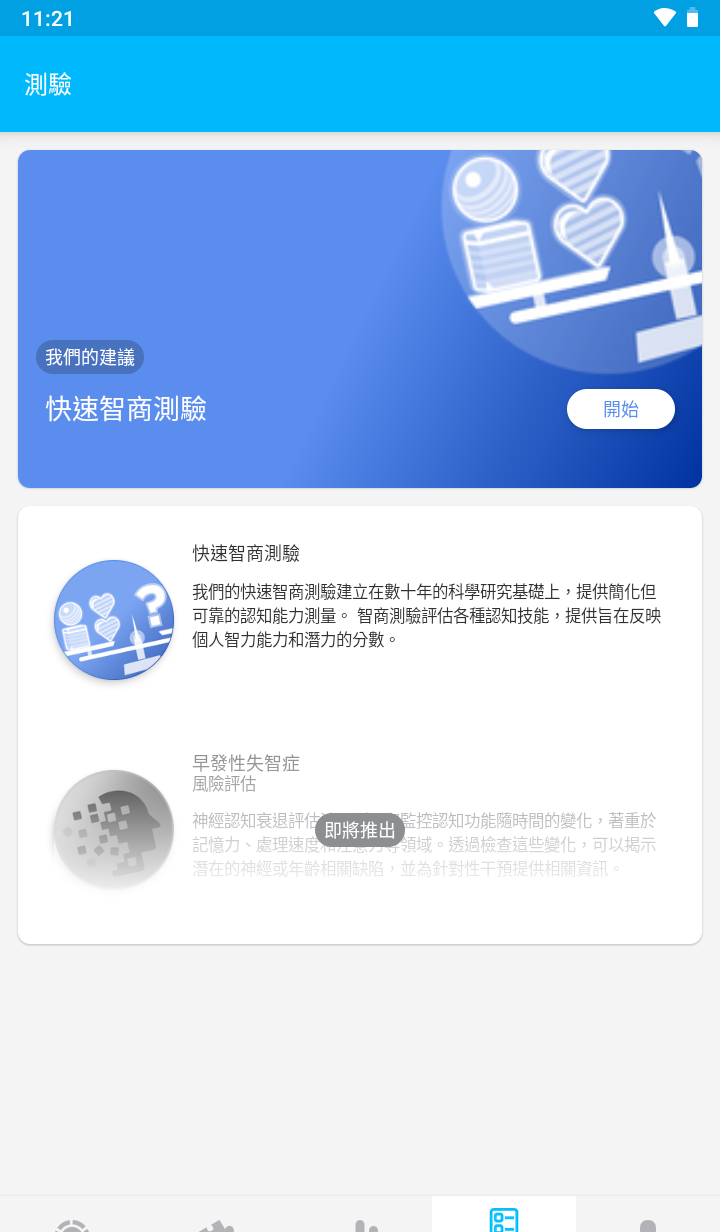Tap the circular quick IQ test icon
720x1232 pixels.
113,620
